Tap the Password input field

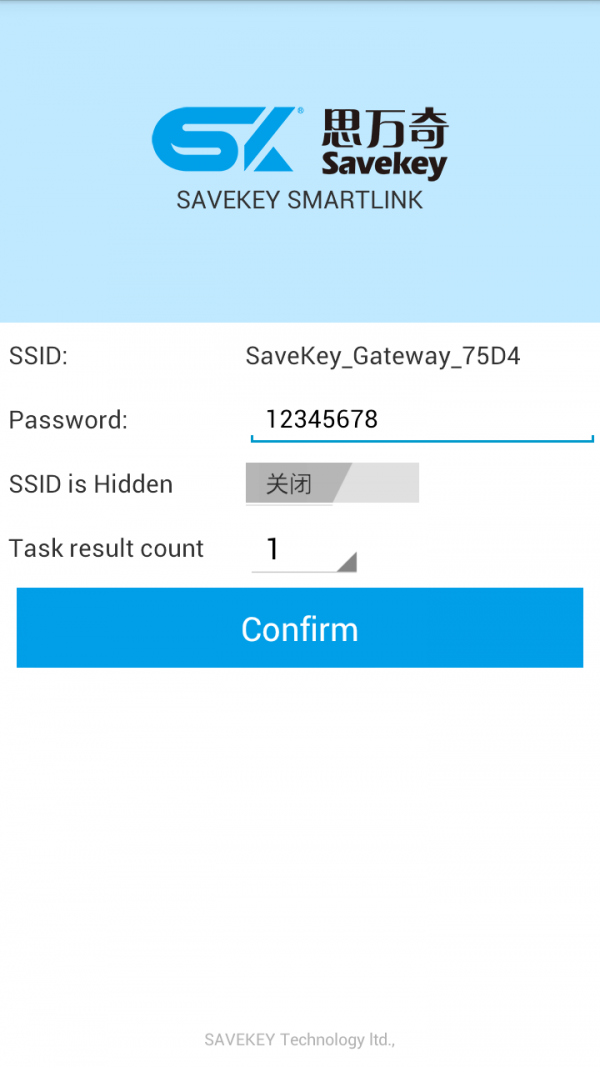point(421,420)
